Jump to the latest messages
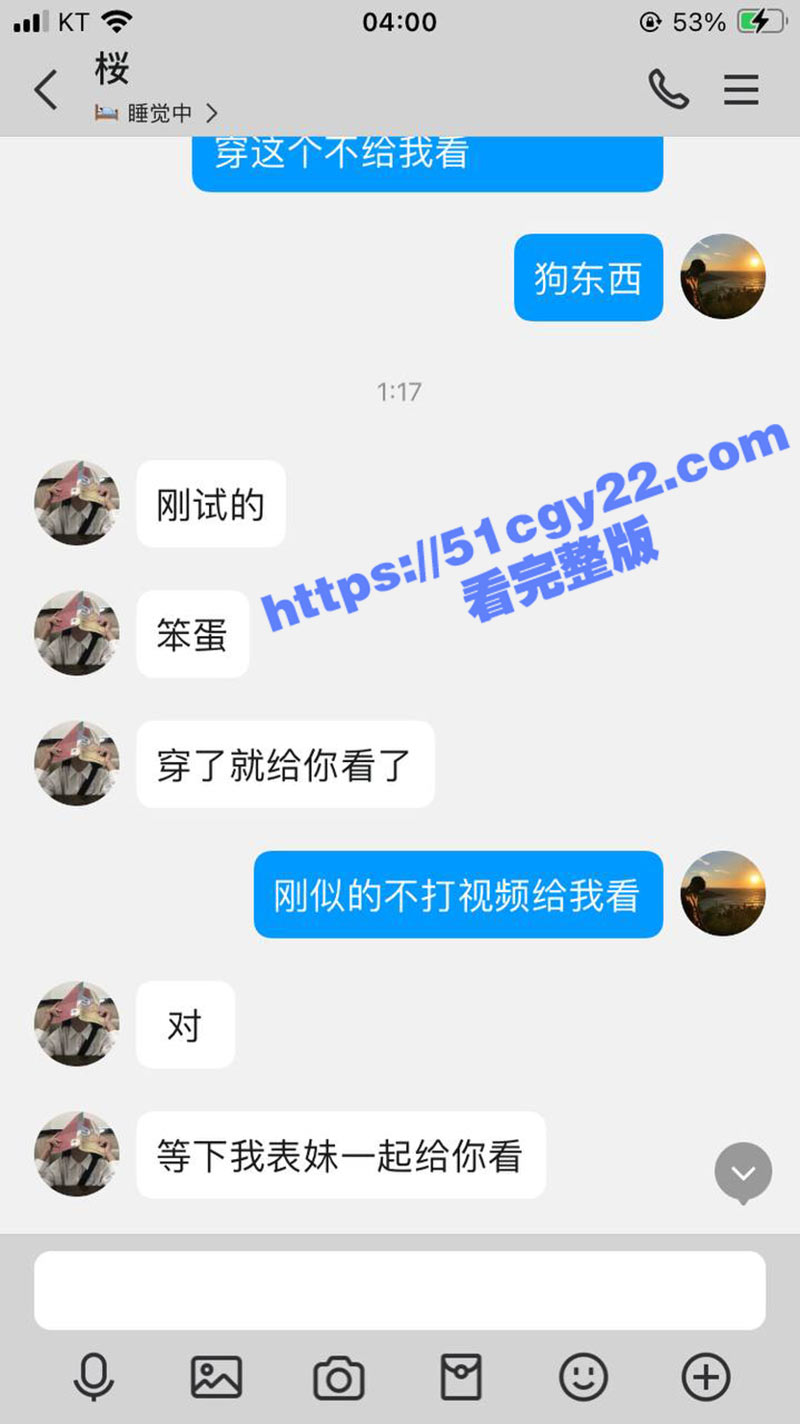The image size is (800, 1424). (x=743, y=1172)
